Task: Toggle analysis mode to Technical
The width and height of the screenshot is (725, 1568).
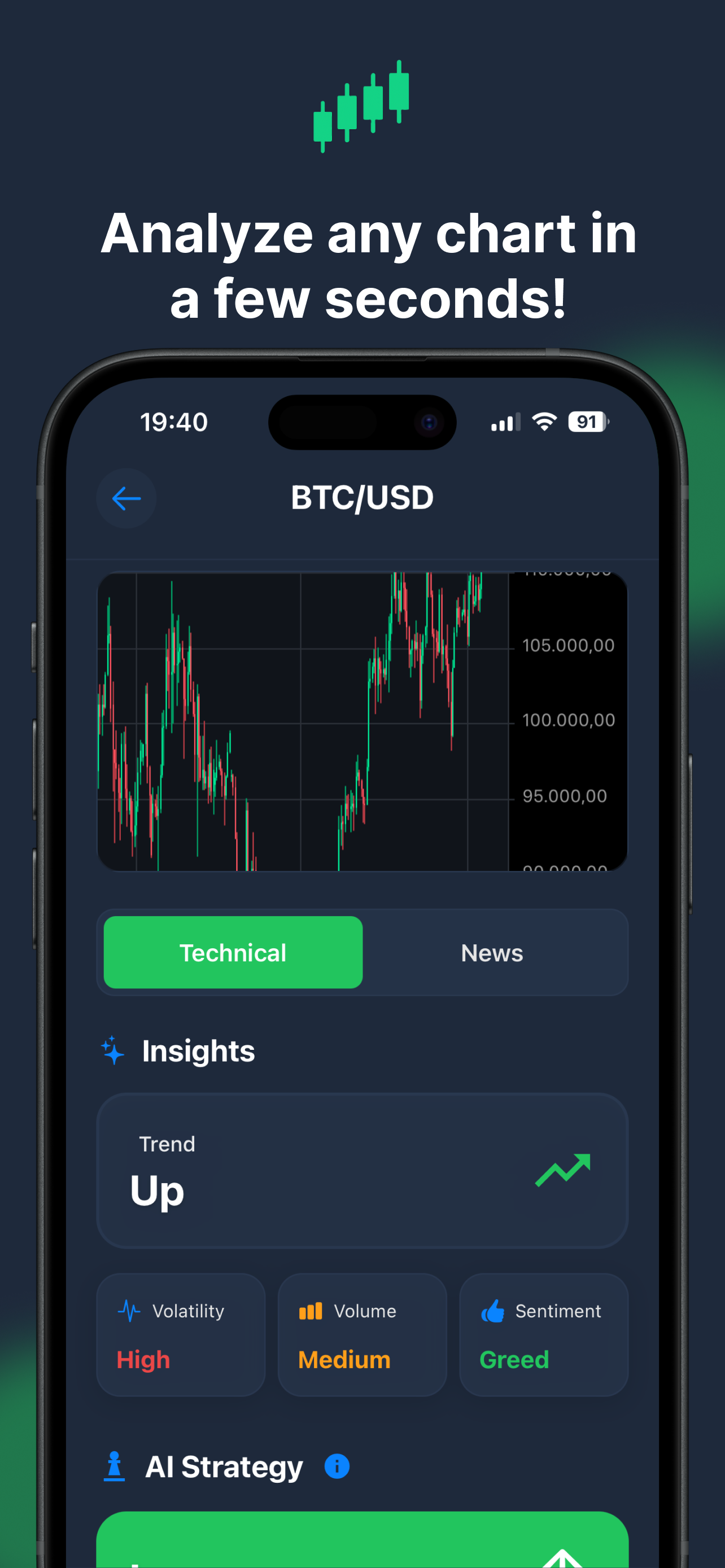Action: (x=232, y=953)
